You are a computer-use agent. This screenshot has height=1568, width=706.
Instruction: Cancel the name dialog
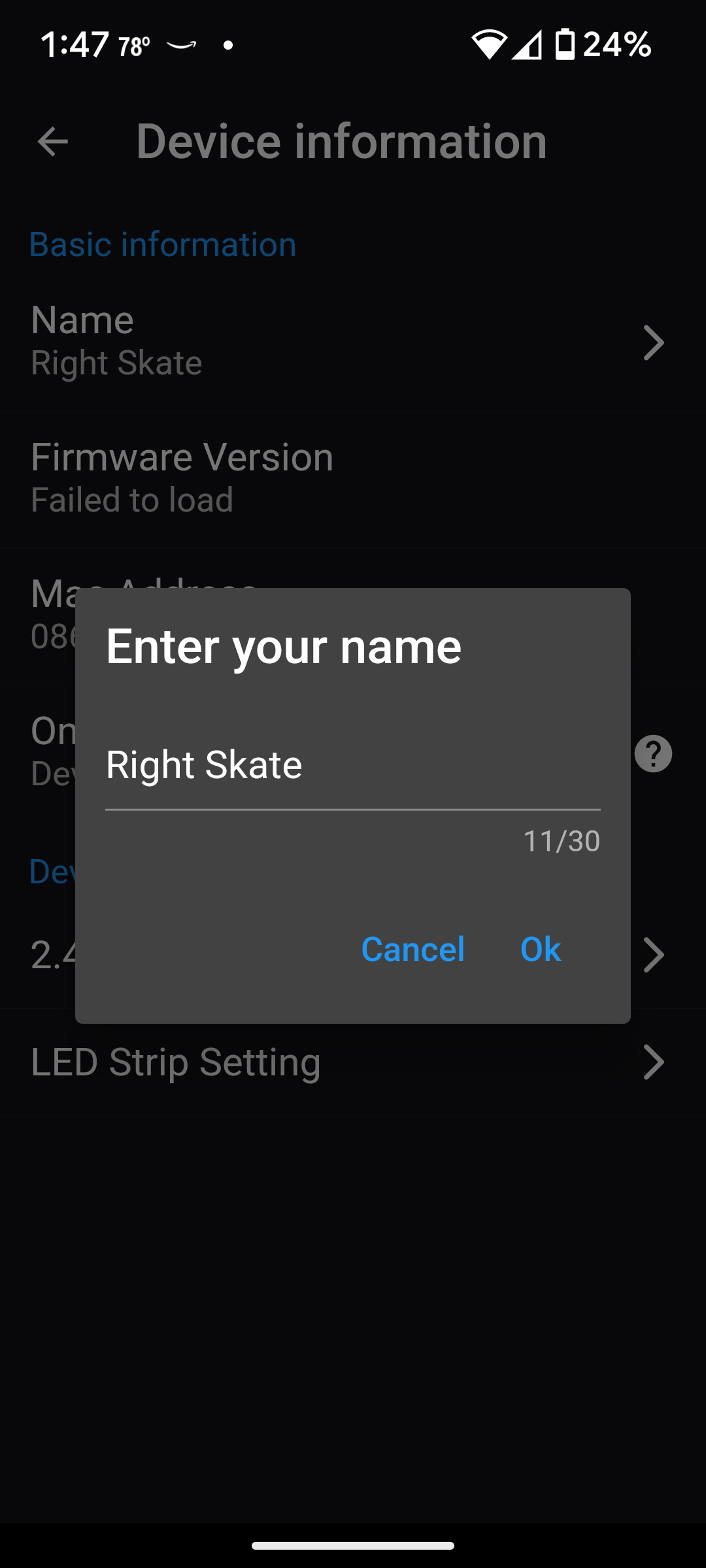(412, 949)
